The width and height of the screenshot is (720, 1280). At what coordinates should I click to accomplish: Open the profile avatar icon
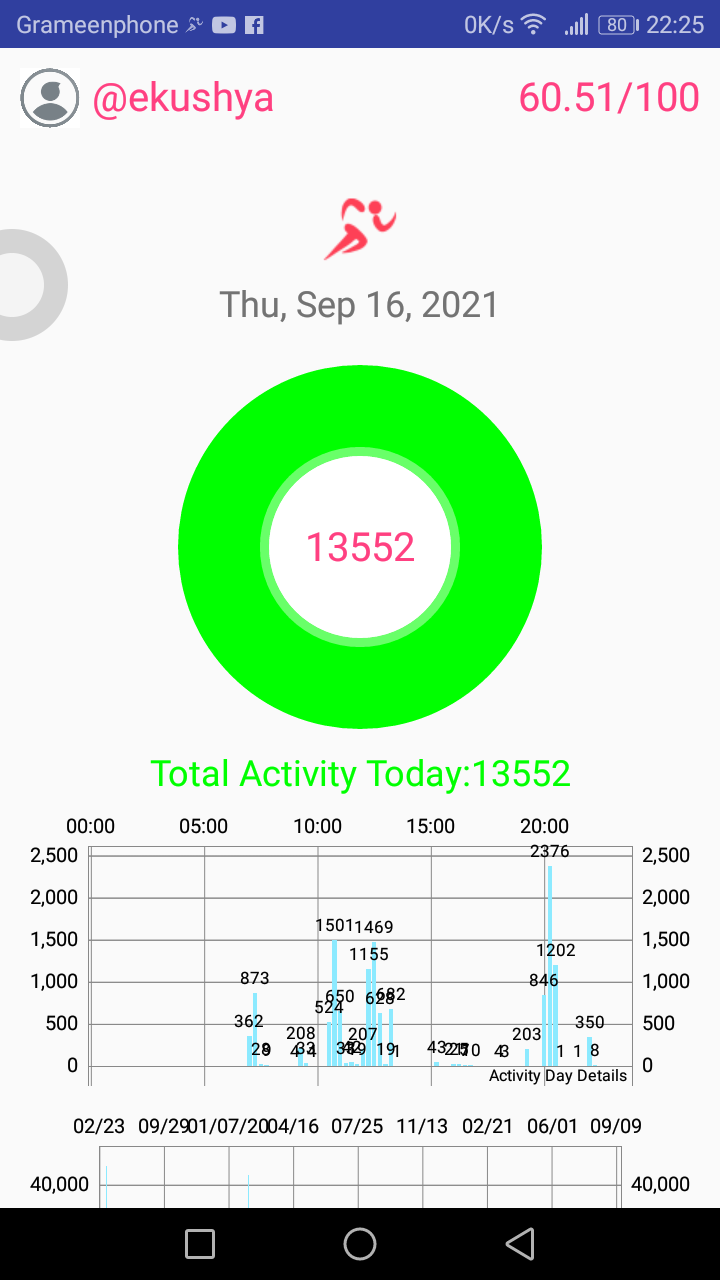(49, 98)
